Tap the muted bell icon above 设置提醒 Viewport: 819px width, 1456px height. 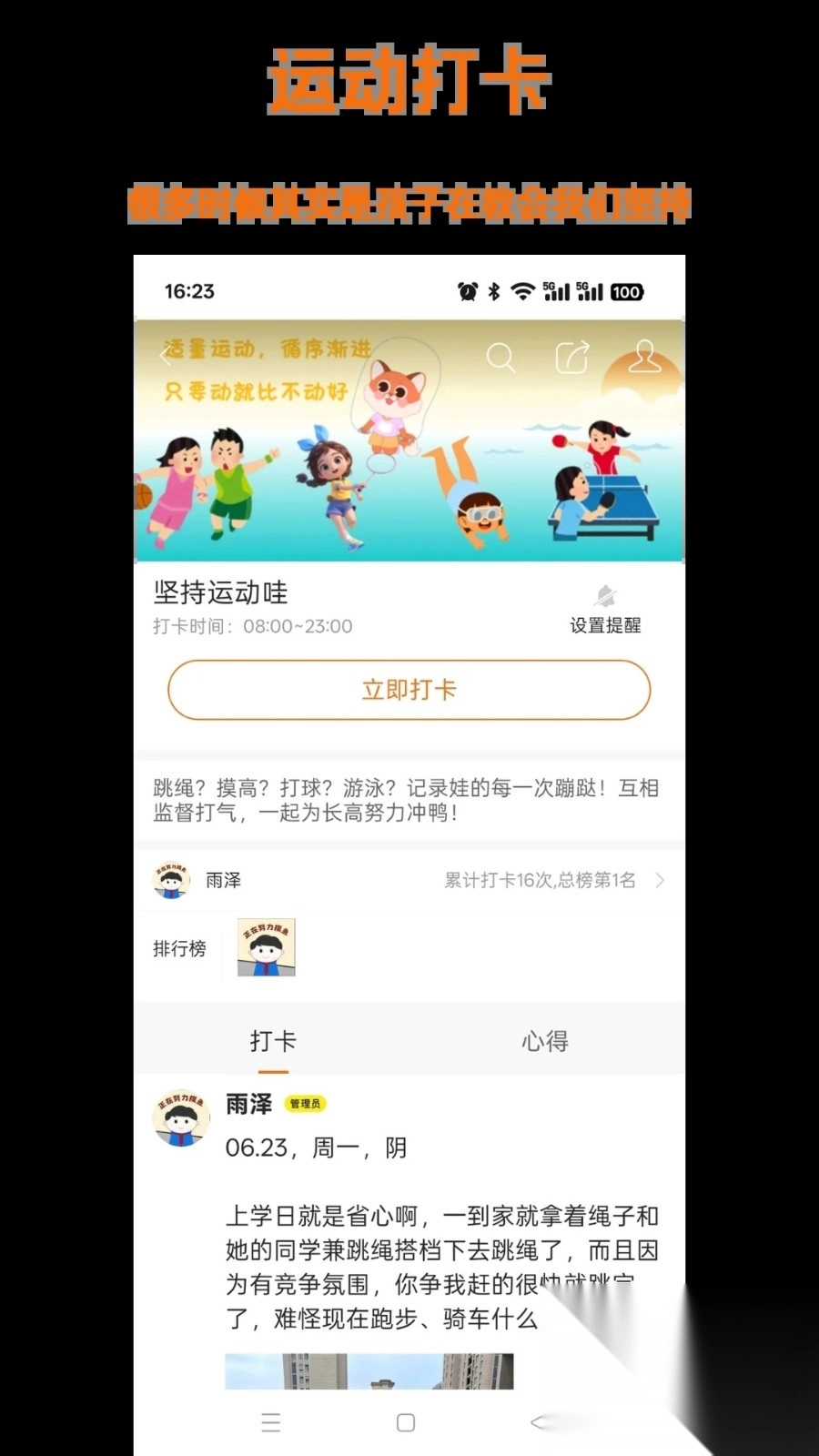pyautogui.click(x=607, y=595)
